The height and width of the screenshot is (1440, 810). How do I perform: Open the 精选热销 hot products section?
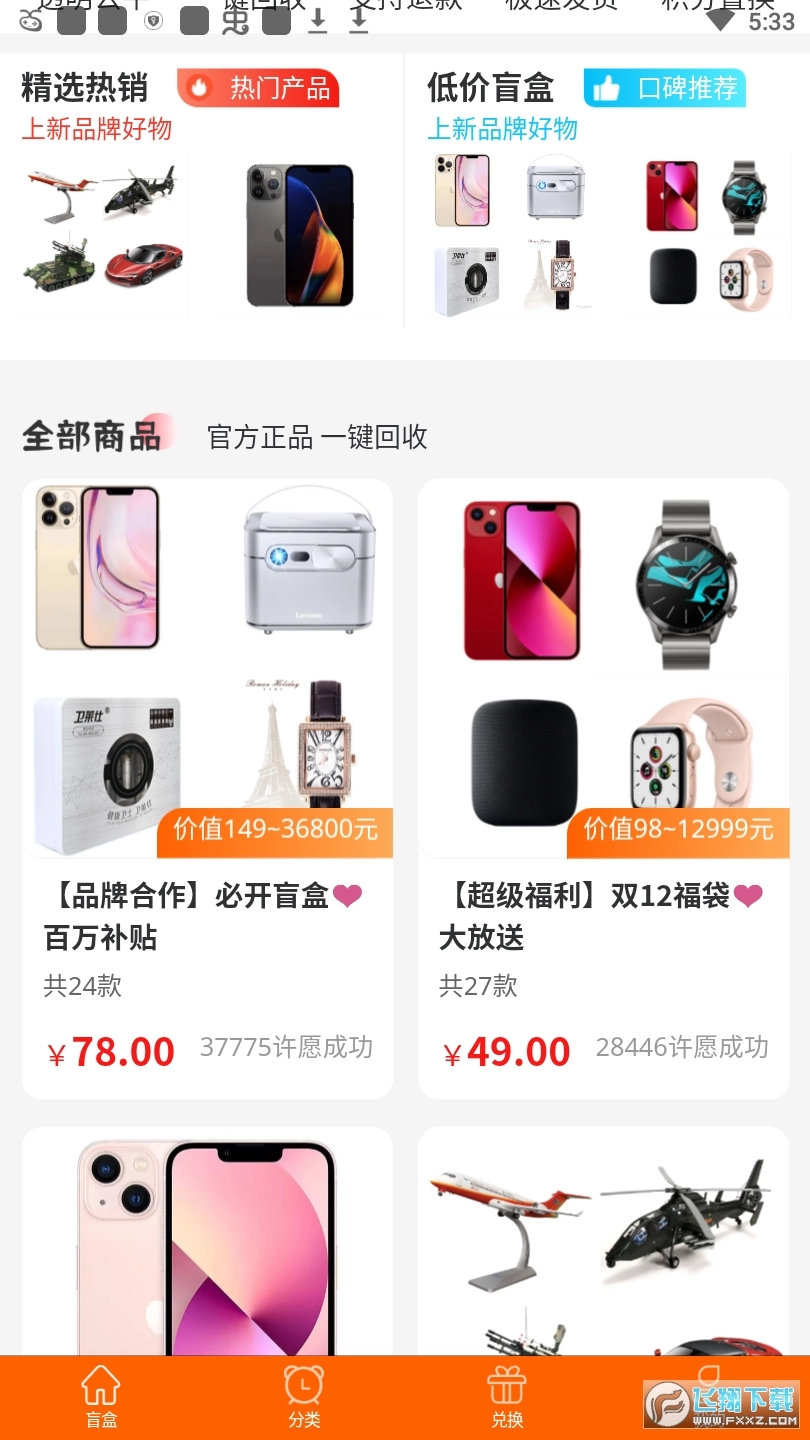pos(200,190)
